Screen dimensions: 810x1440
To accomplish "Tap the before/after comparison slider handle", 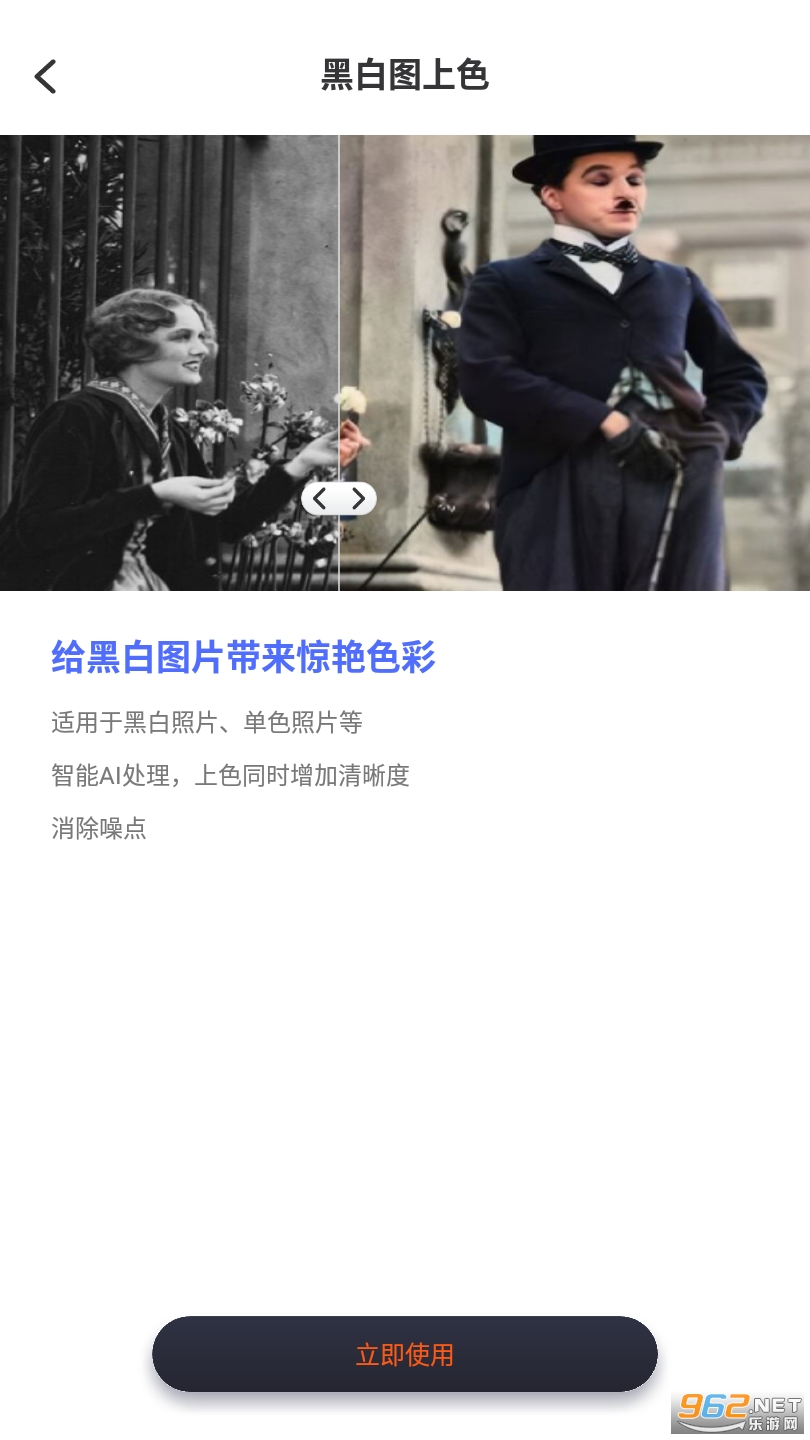I will pos(339,498).
